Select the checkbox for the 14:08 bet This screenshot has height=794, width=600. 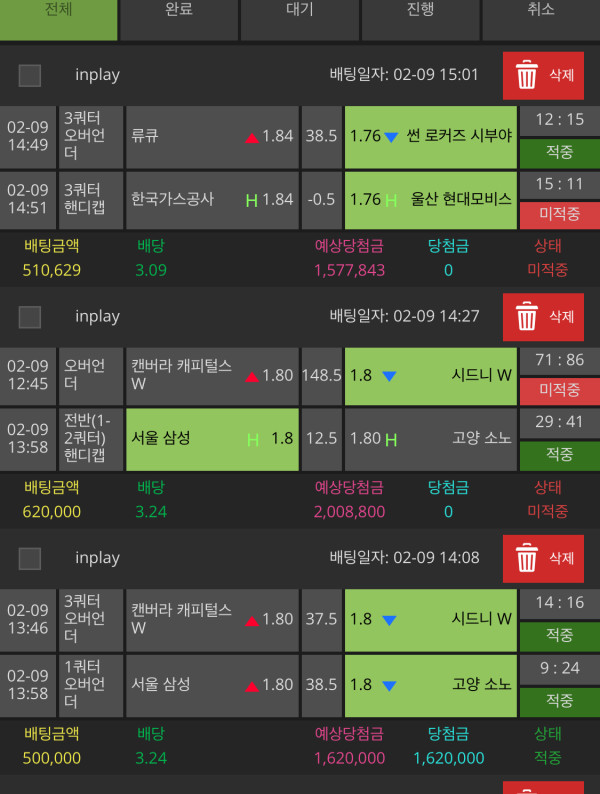(x=30, y=559)
